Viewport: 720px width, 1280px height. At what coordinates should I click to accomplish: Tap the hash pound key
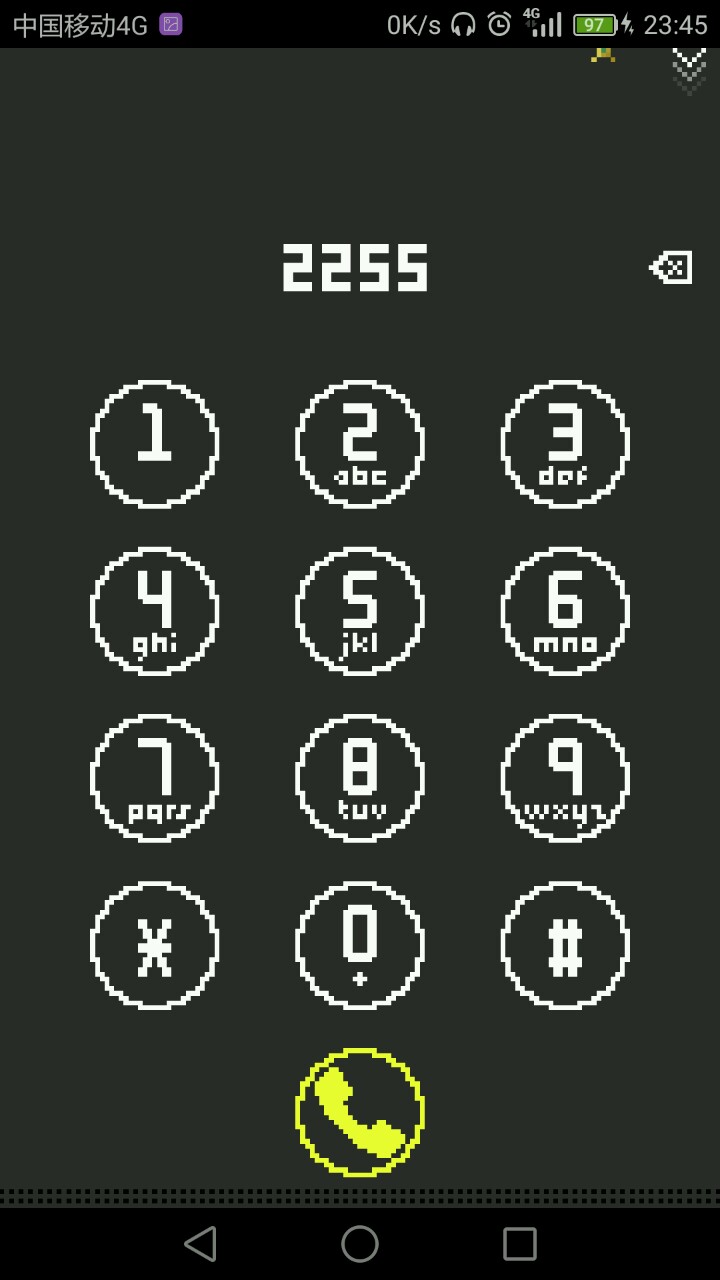pos(565,945)
